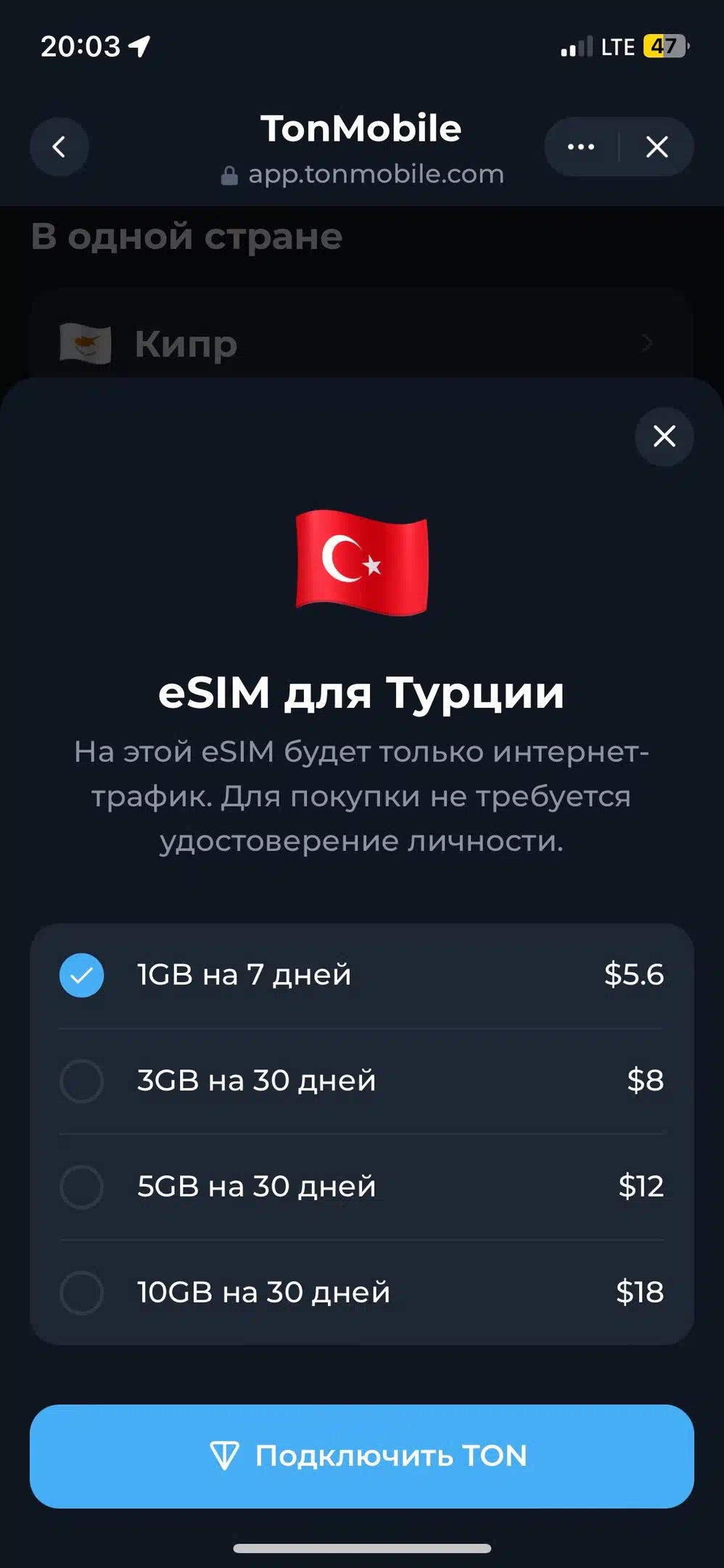Pick the 5GB for 30 days plan
The height and width of the screenshot is (1568, 724).
click(361, 1187)
